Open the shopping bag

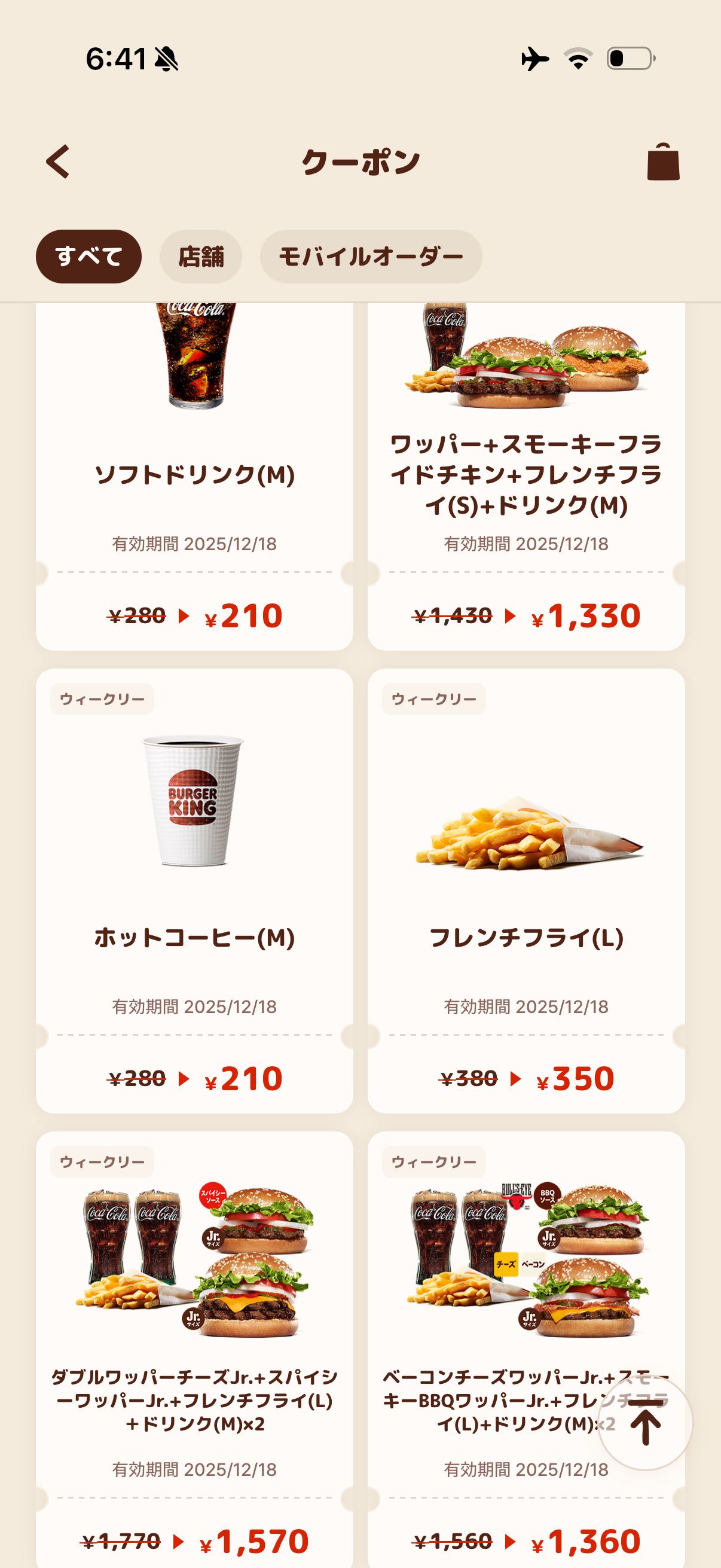click(662, 162)
